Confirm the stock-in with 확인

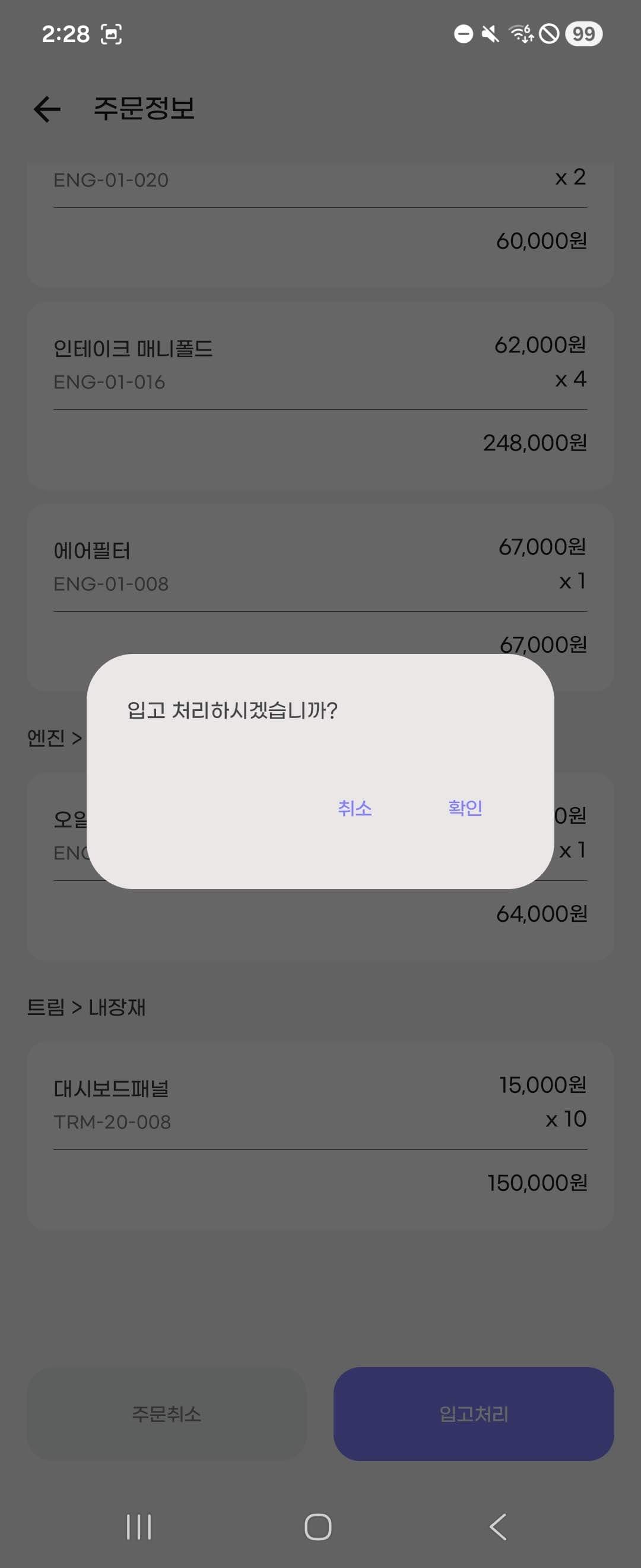(x=465, y=808)
